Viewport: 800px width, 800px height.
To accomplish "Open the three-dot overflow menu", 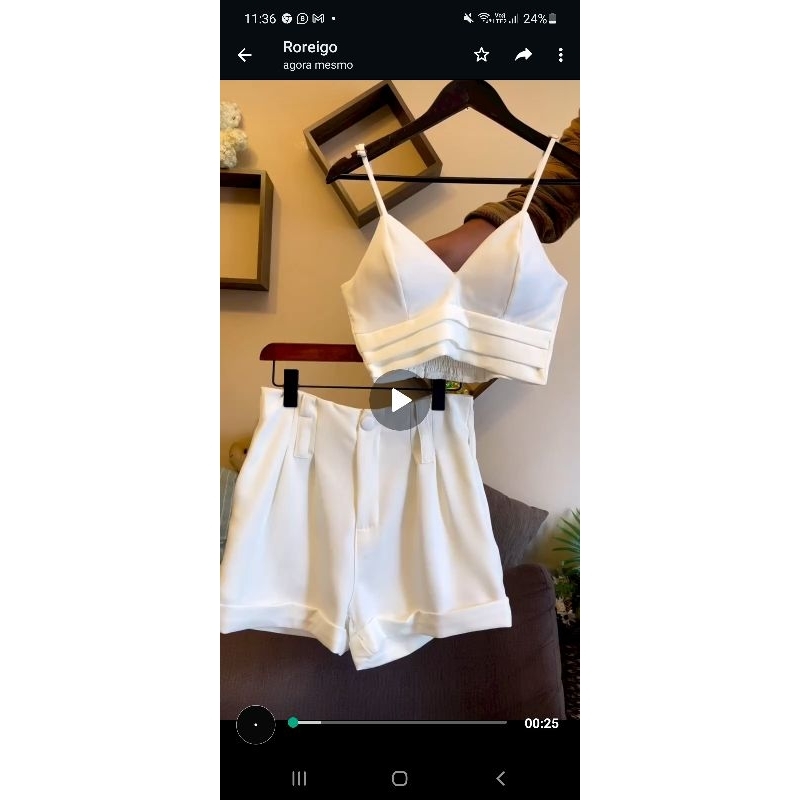I will pos(561,55).
